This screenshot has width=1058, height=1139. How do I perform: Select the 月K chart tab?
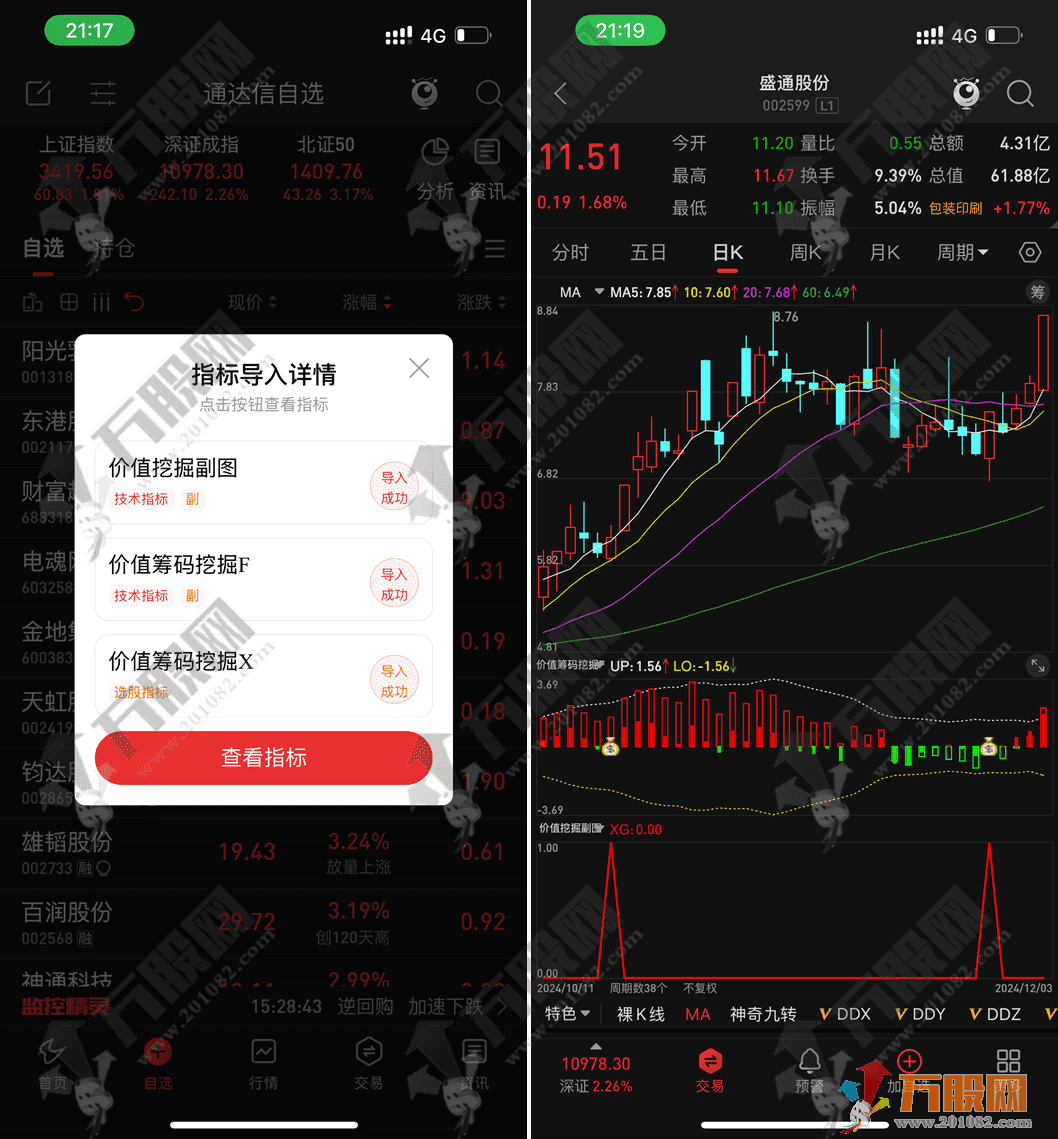pos(884,253)
